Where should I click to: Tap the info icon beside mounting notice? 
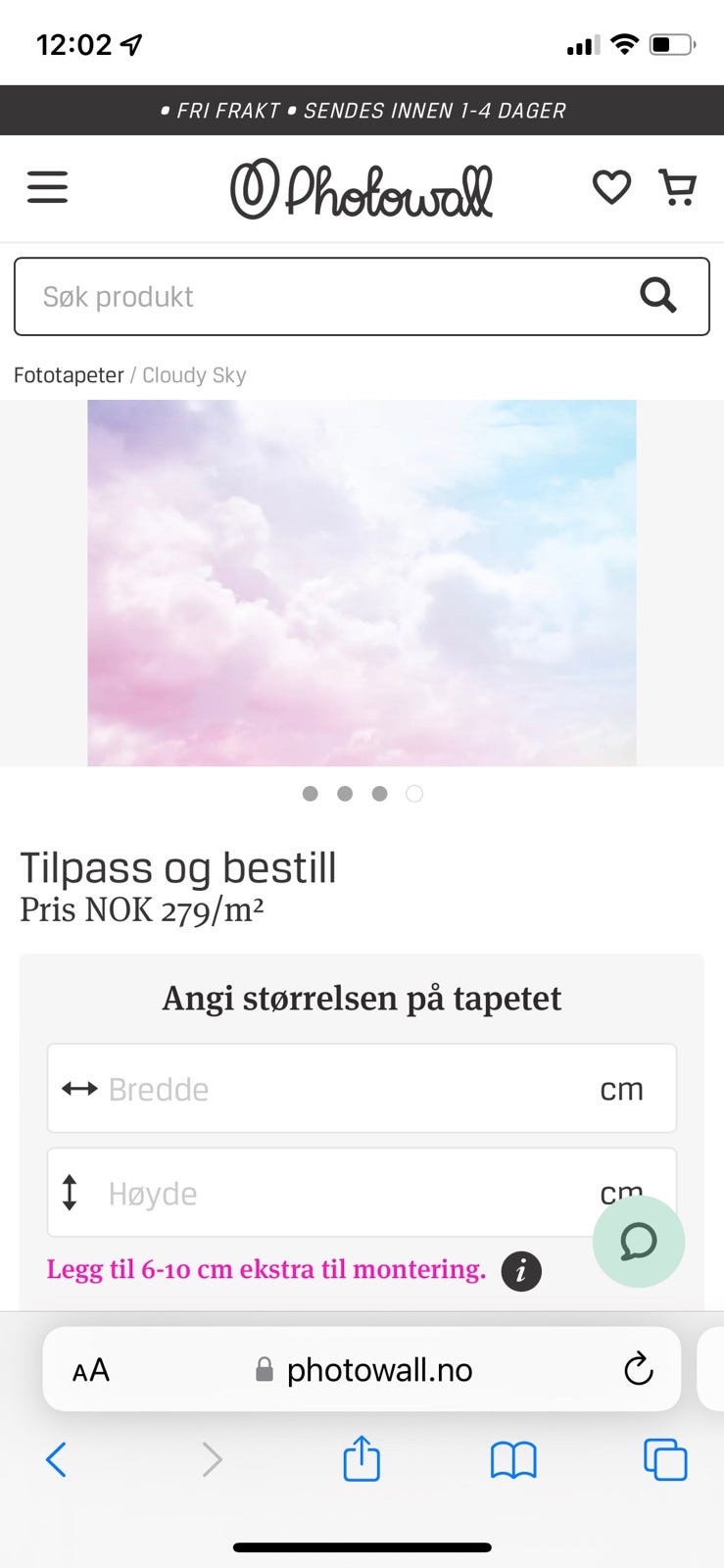point(520,1271)
